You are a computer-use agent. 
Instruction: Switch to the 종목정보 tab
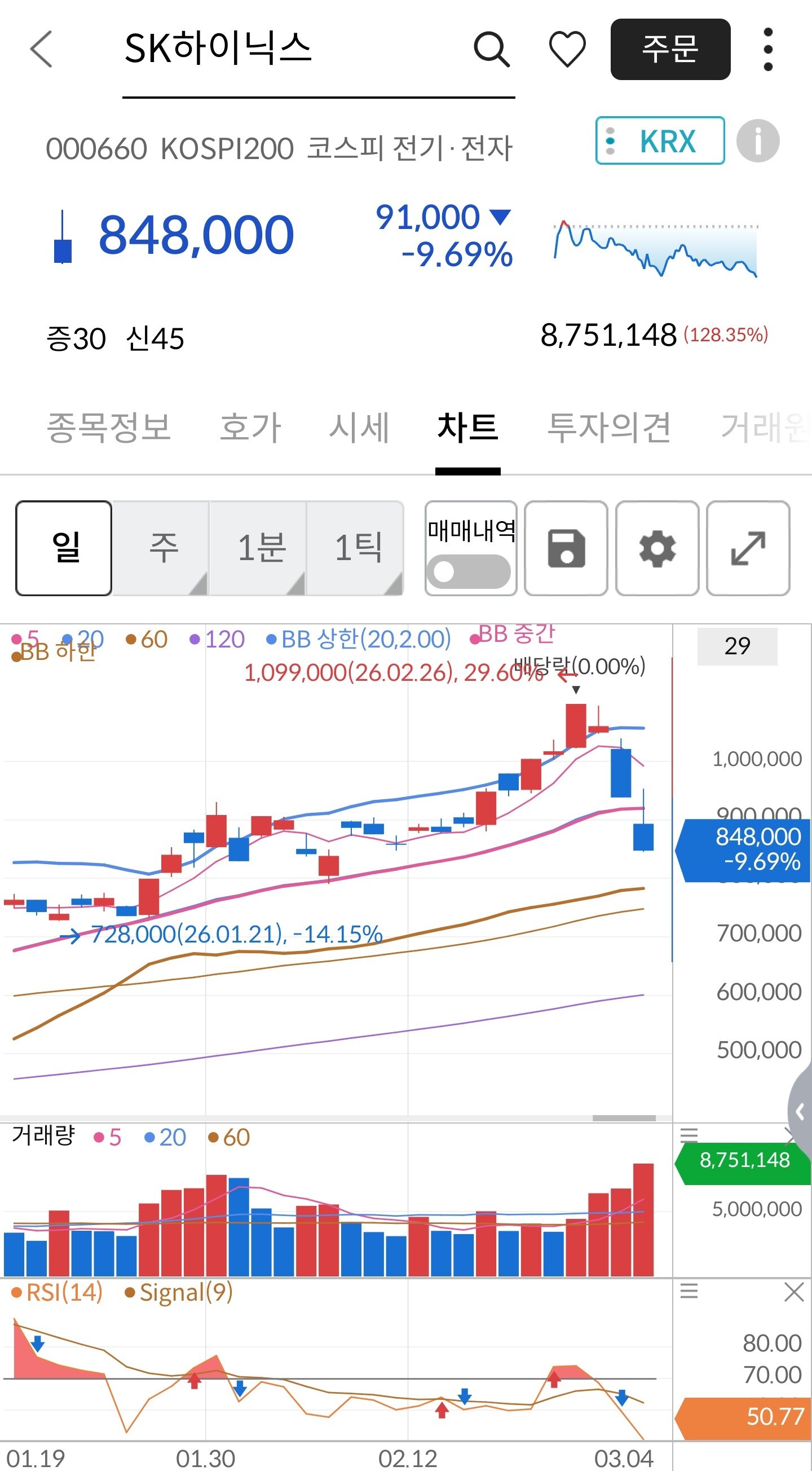coord(108,427)
